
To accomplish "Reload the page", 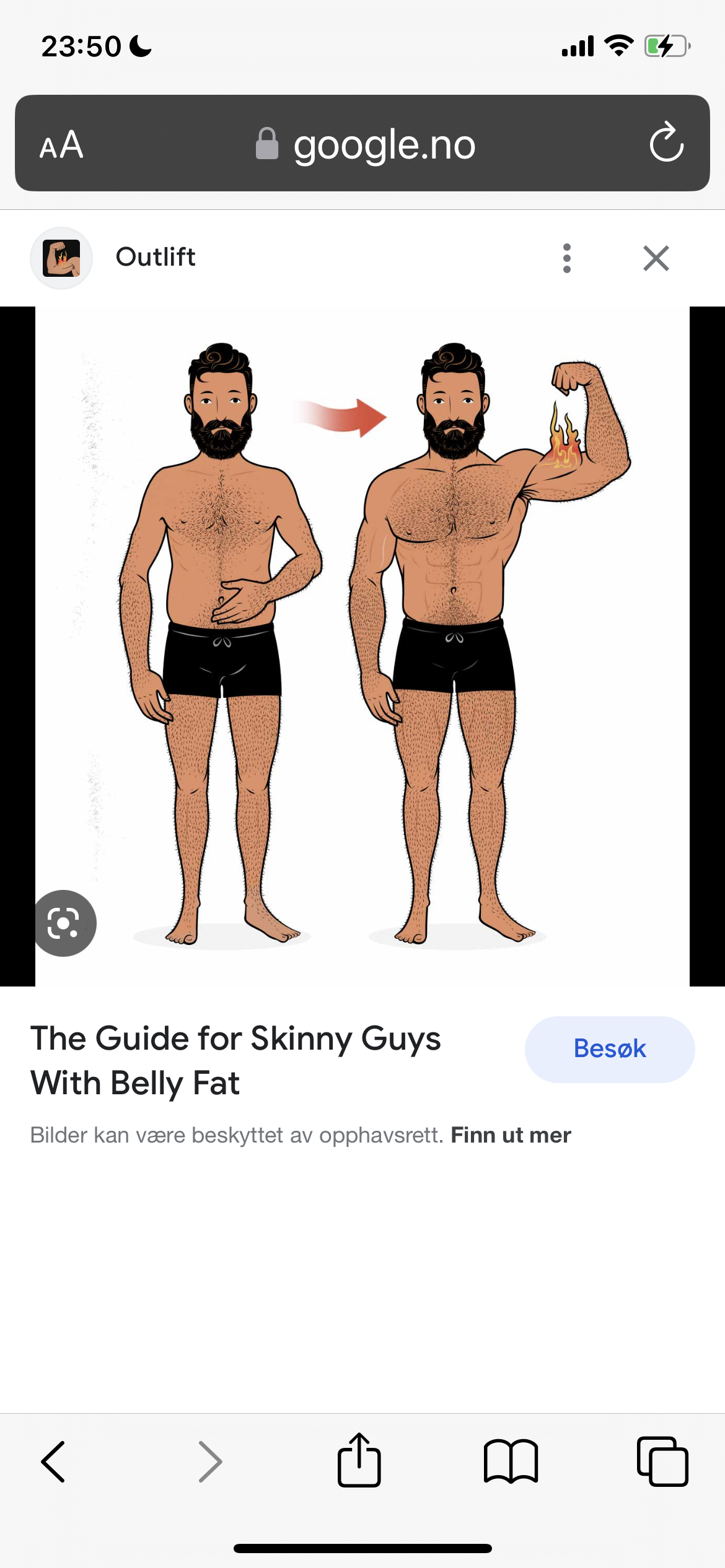I will [x=666, y=142].
